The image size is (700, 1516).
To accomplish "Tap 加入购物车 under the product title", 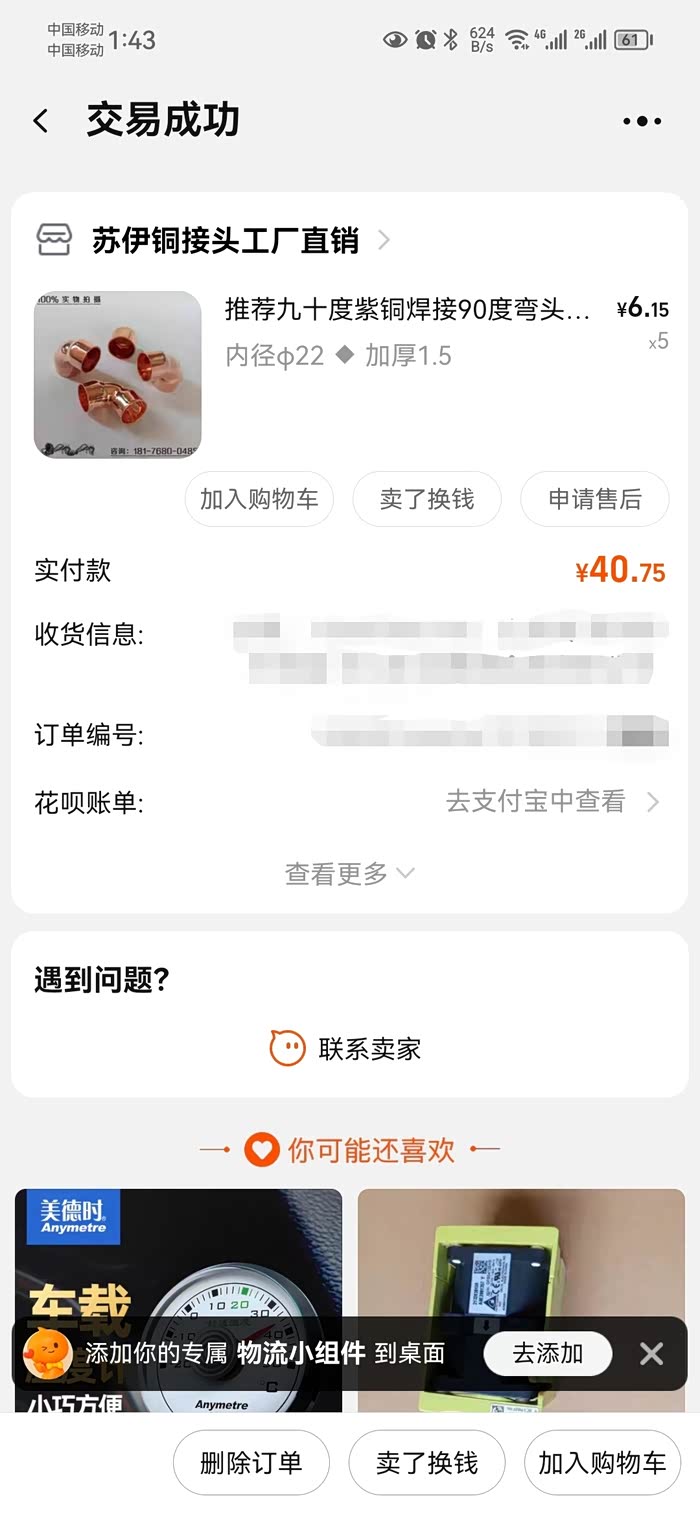I will pos(259,499).
